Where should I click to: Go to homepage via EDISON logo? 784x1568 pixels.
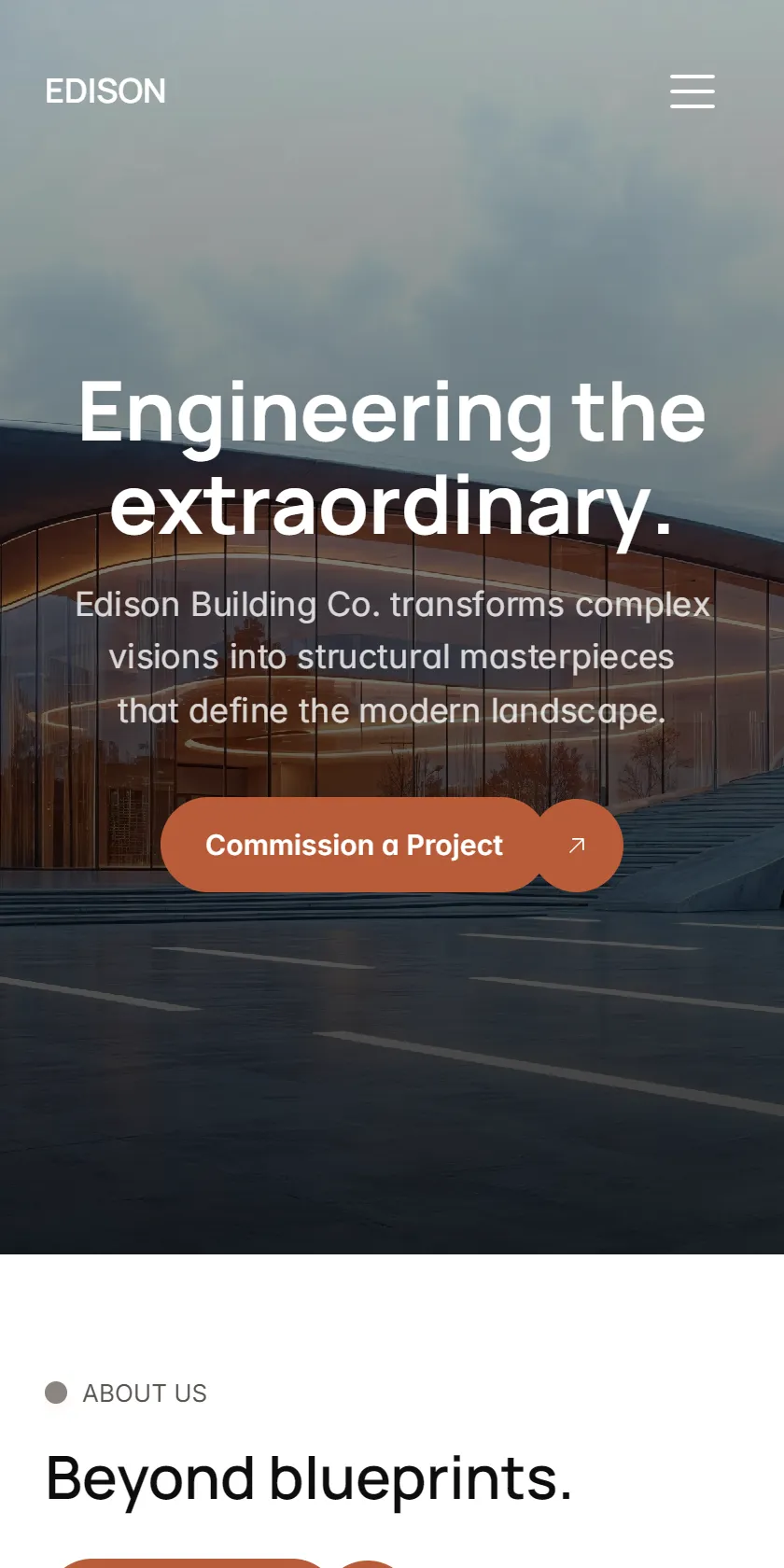pos(105,91)
